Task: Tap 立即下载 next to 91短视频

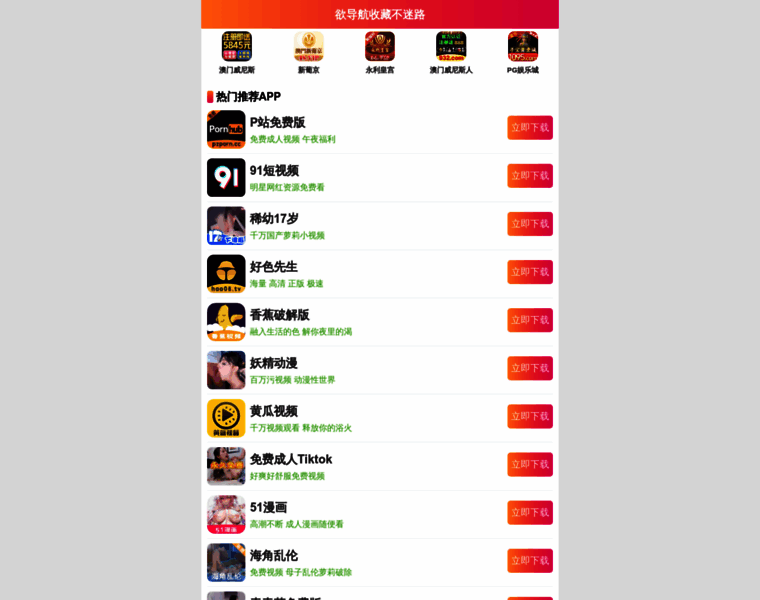Action: tap(530, 176)
